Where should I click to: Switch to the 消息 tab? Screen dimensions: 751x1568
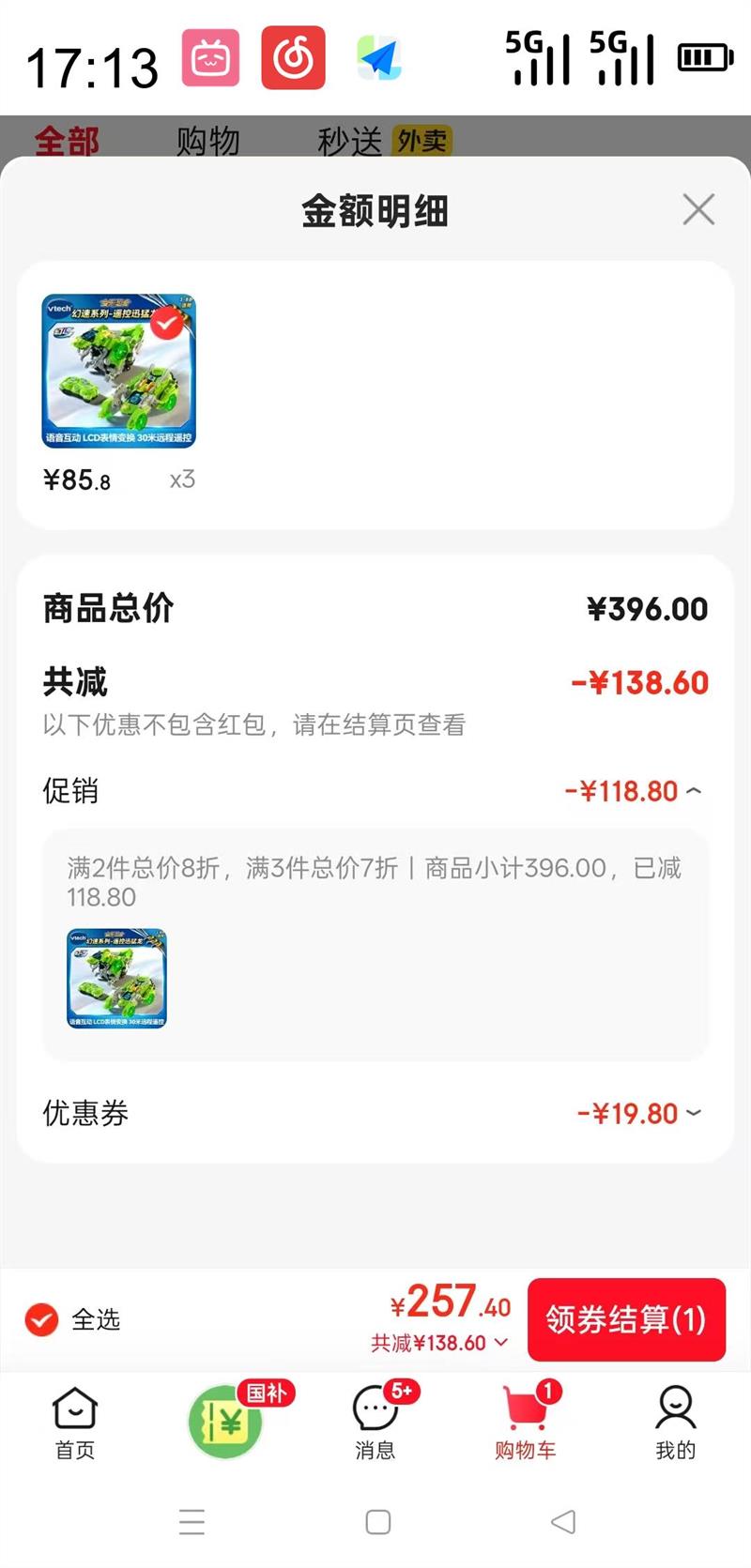point(375,1423)
